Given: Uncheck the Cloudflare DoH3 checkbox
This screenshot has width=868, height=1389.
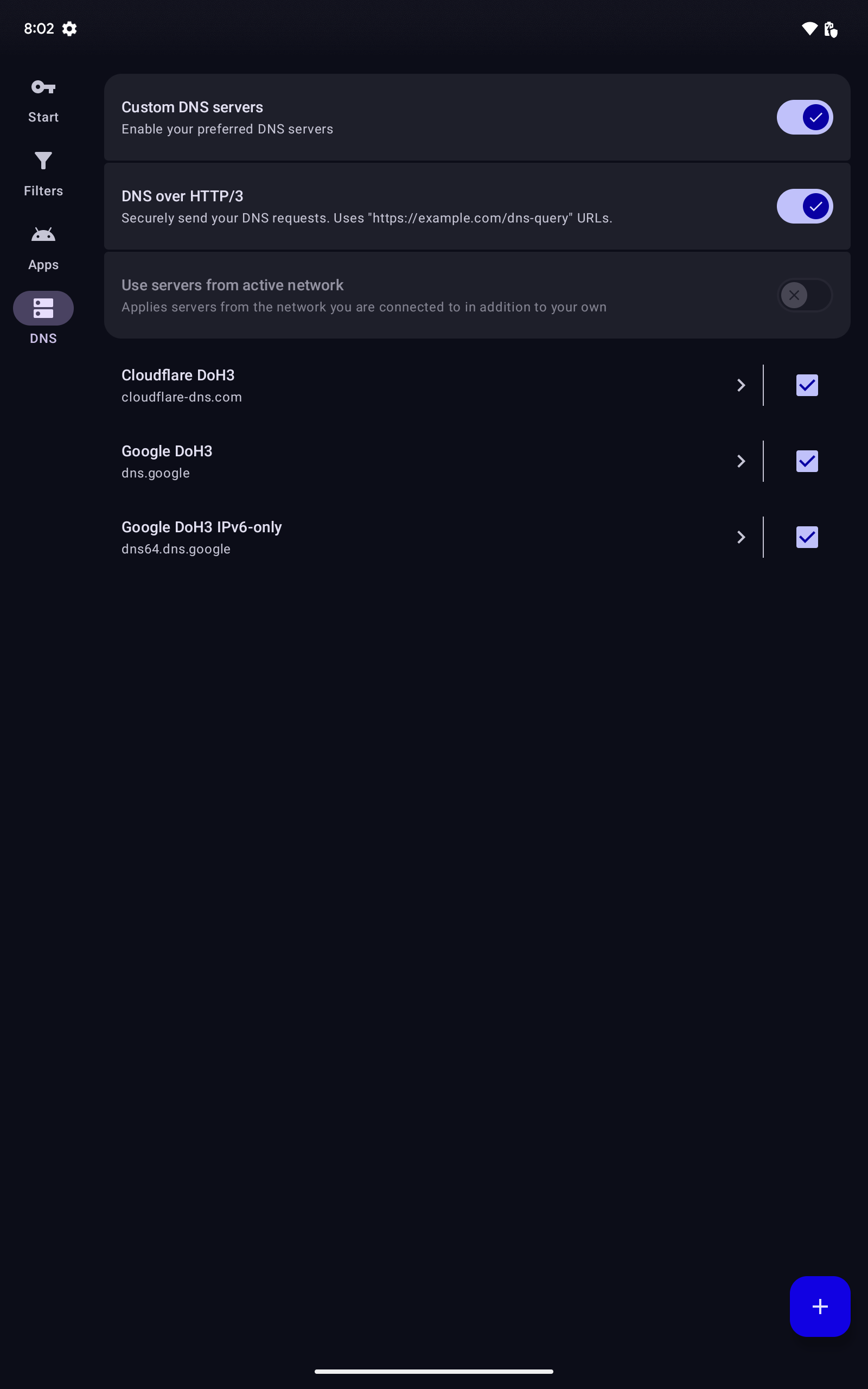Looking at the screenshot, I should click(807, 385).
